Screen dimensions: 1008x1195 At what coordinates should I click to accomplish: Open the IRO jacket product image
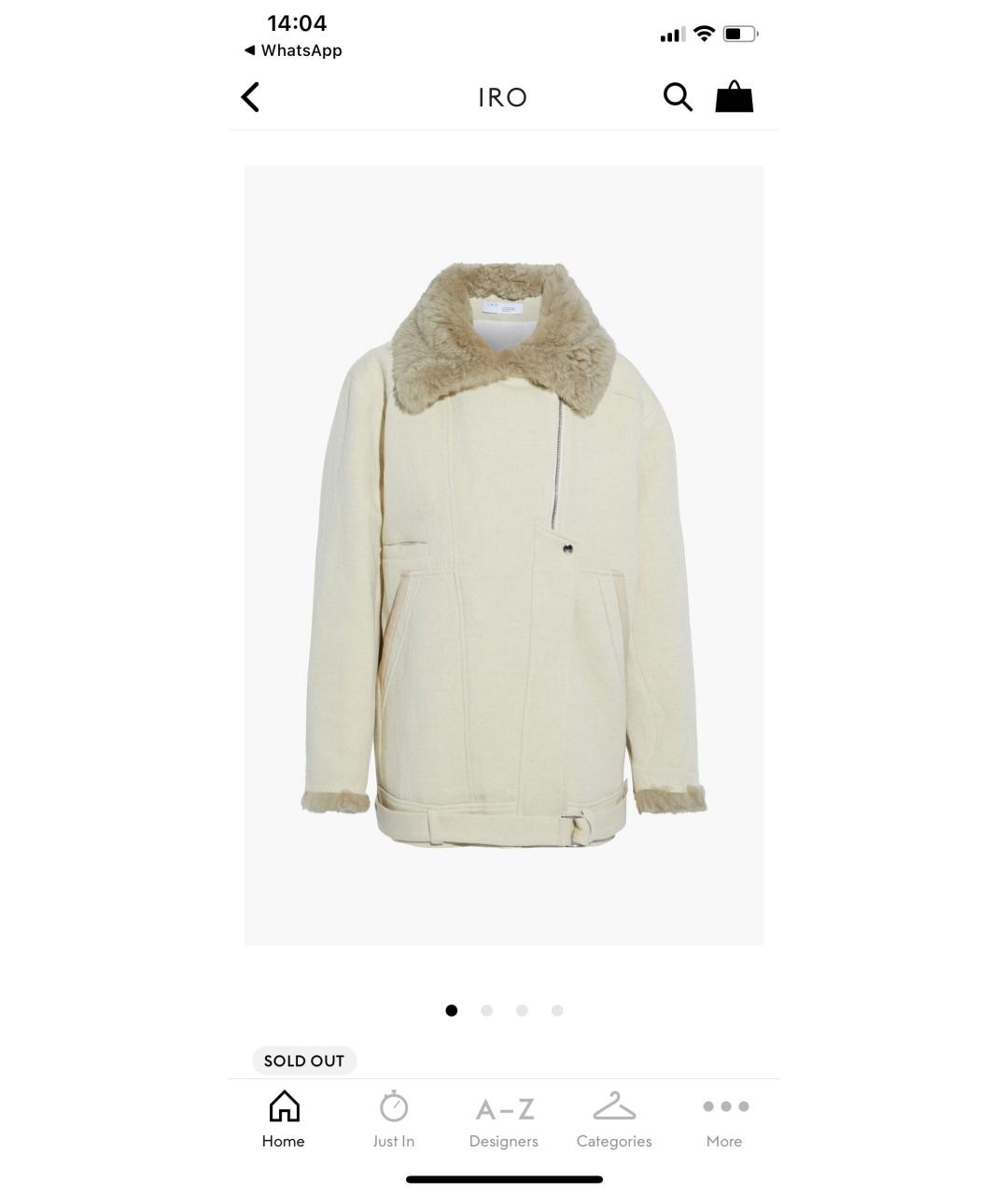pyautogui.click(x=504, y=555)
